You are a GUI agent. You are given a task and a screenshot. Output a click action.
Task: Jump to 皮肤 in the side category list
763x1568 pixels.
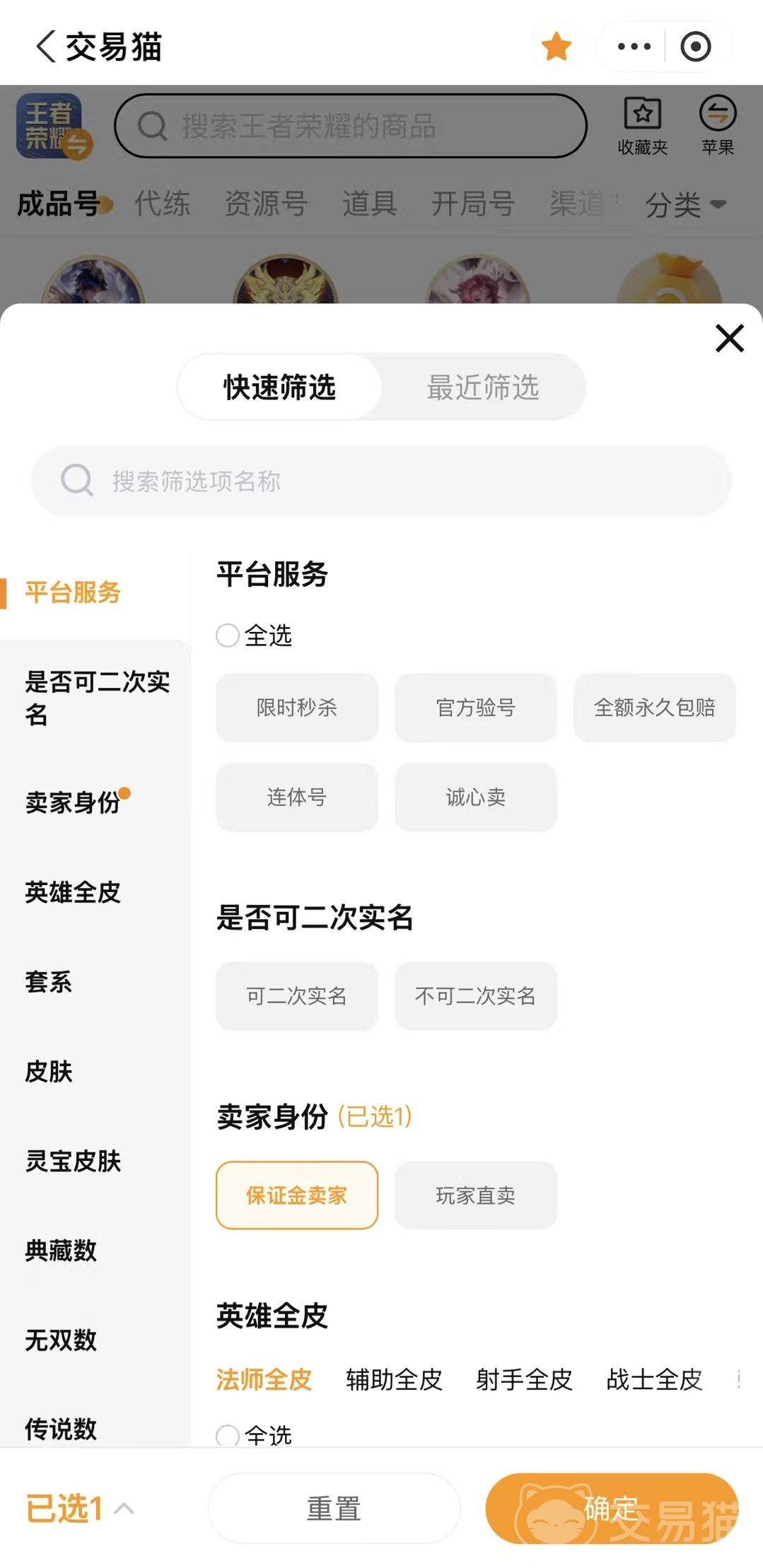[49, 1071]
